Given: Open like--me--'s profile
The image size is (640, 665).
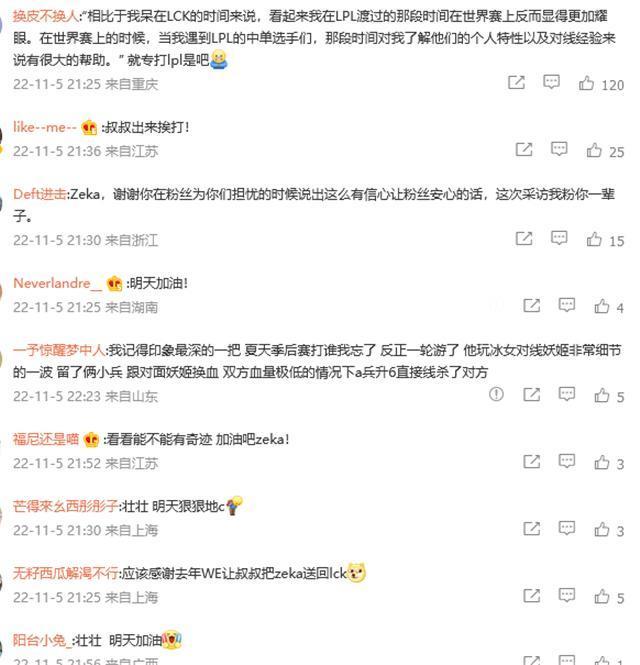Looking at the screenshot, I should pos(45,127).
